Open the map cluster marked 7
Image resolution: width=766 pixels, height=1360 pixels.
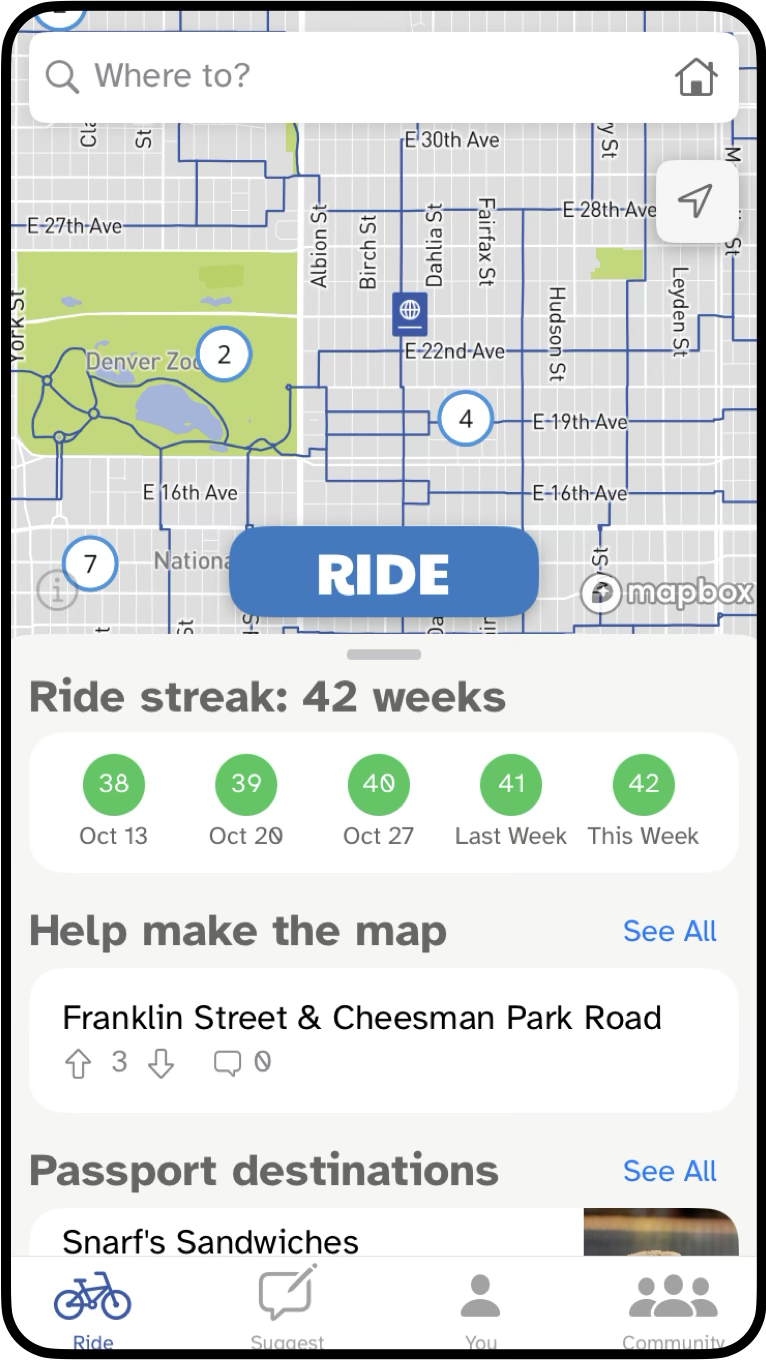[x=90, y=564]
